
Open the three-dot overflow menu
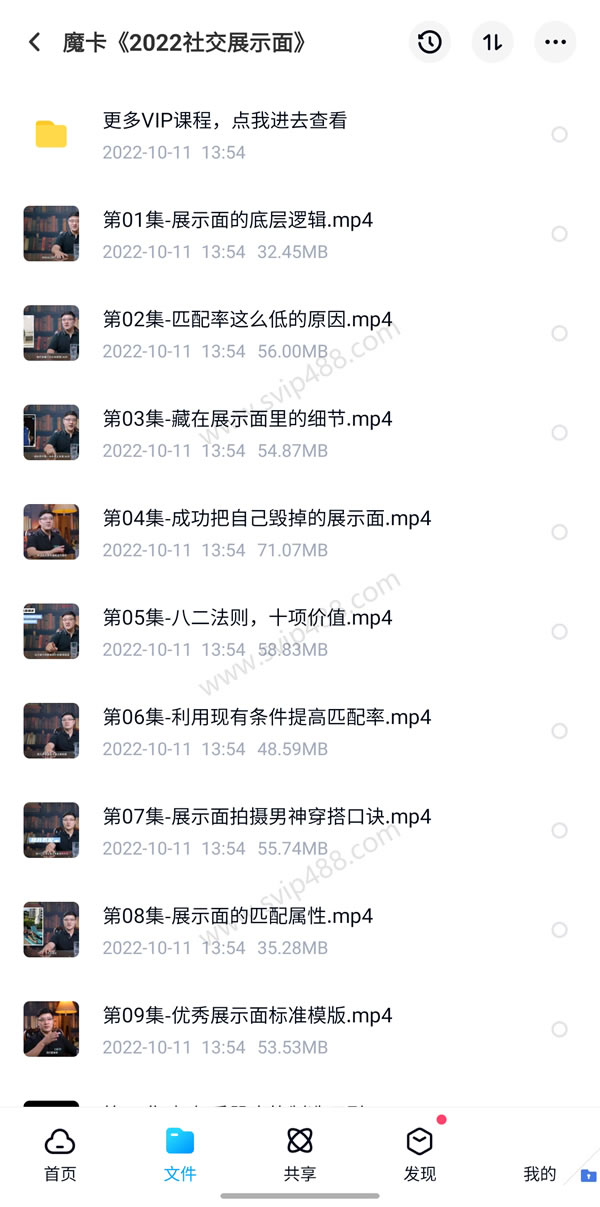[x=555, y=43]
